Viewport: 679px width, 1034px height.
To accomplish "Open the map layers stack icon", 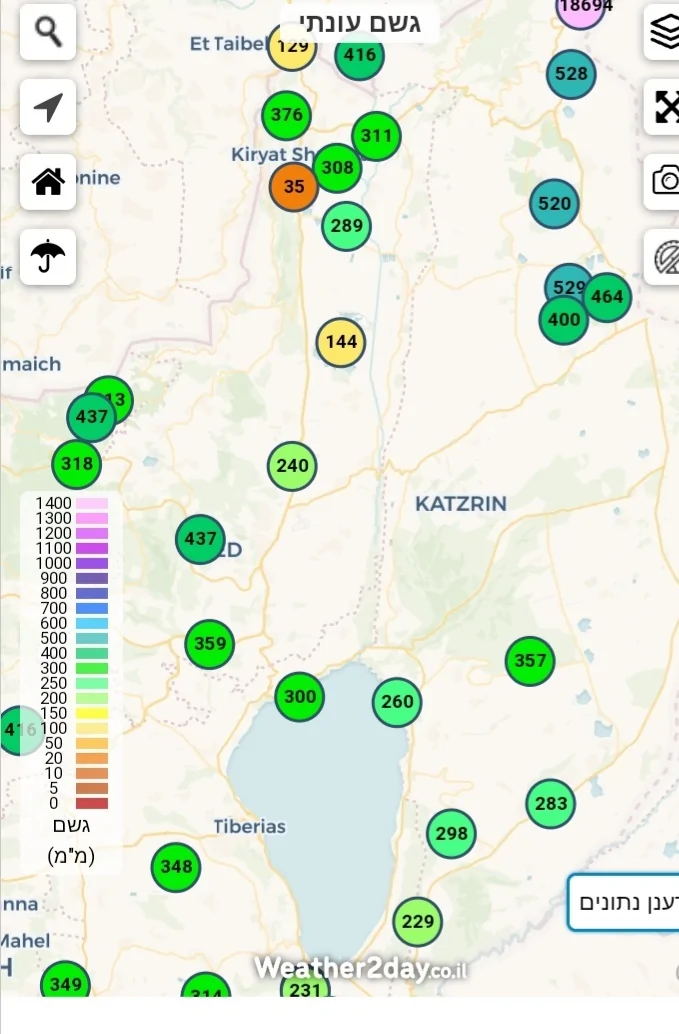I will (x=664, y=32).
